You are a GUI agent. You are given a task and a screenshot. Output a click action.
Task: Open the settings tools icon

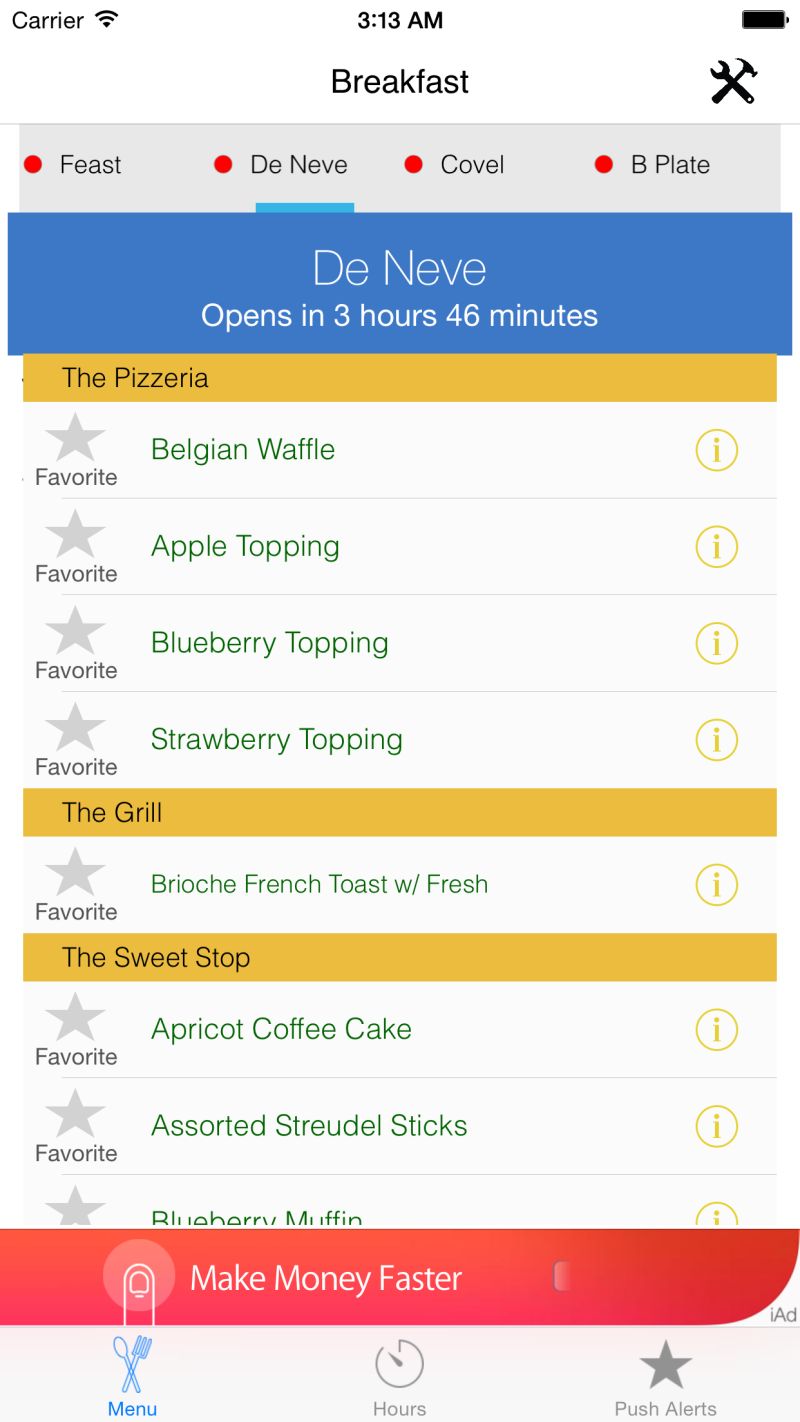pyautogui.click(x=735, y=82)
